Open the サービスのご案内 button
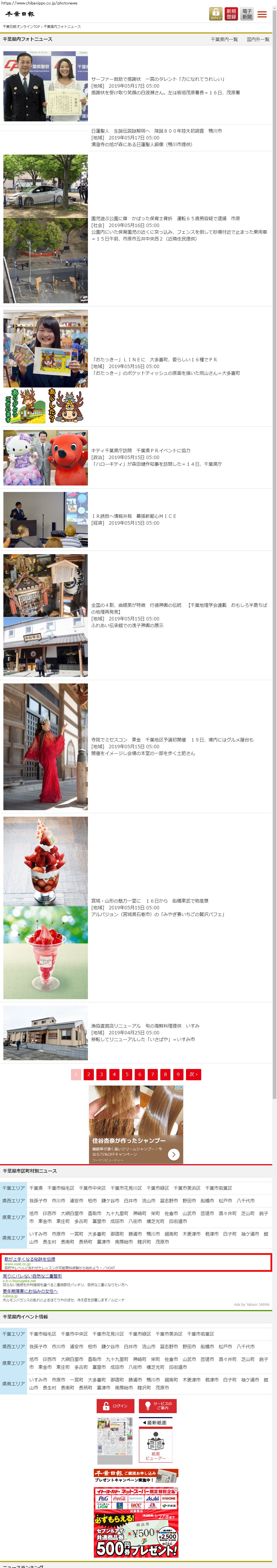The width and height of the screenshot is (277, 1568). point(158,1406)
